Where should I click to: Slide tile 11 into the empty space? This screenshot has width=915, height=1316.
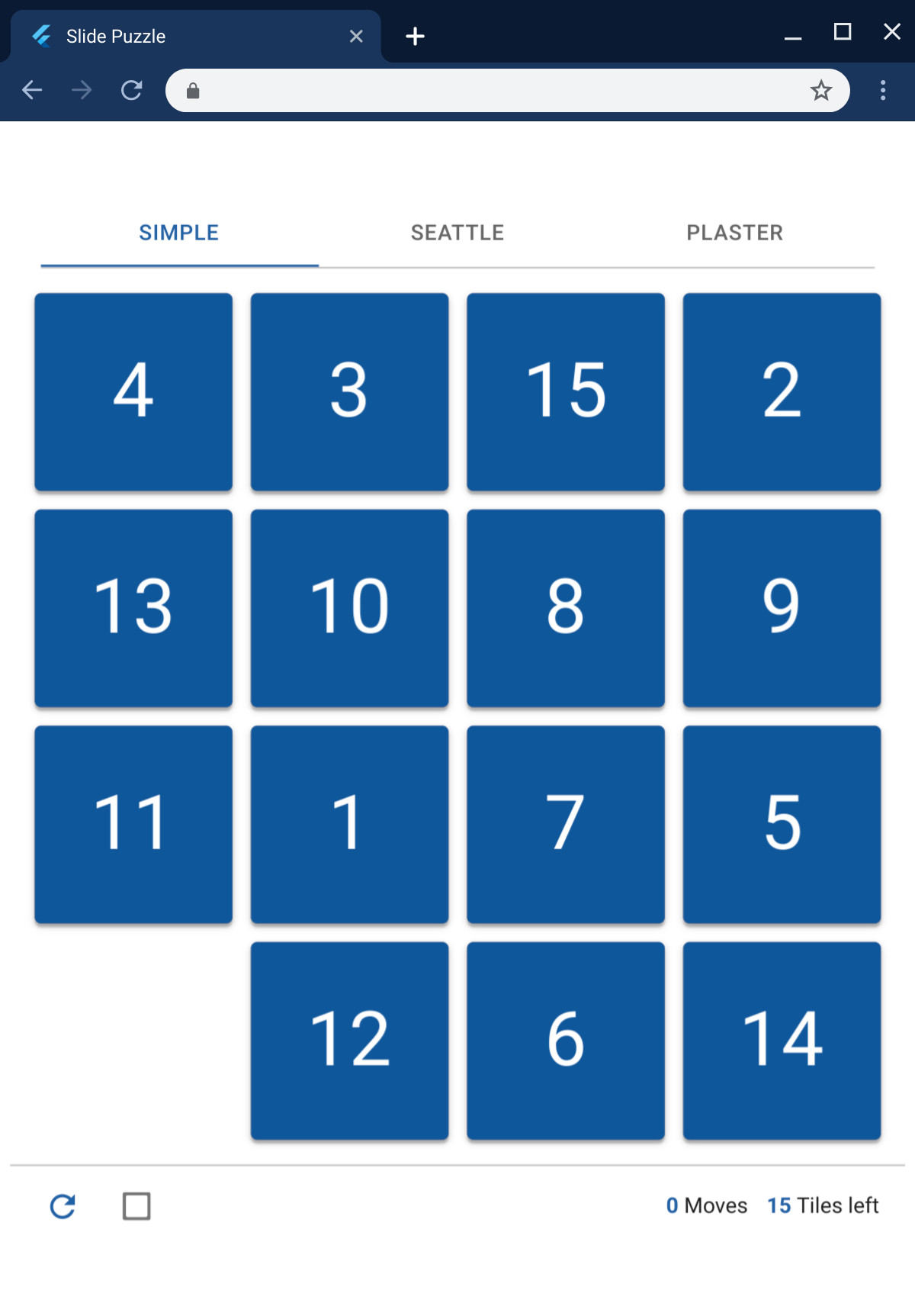pos(133,824)
